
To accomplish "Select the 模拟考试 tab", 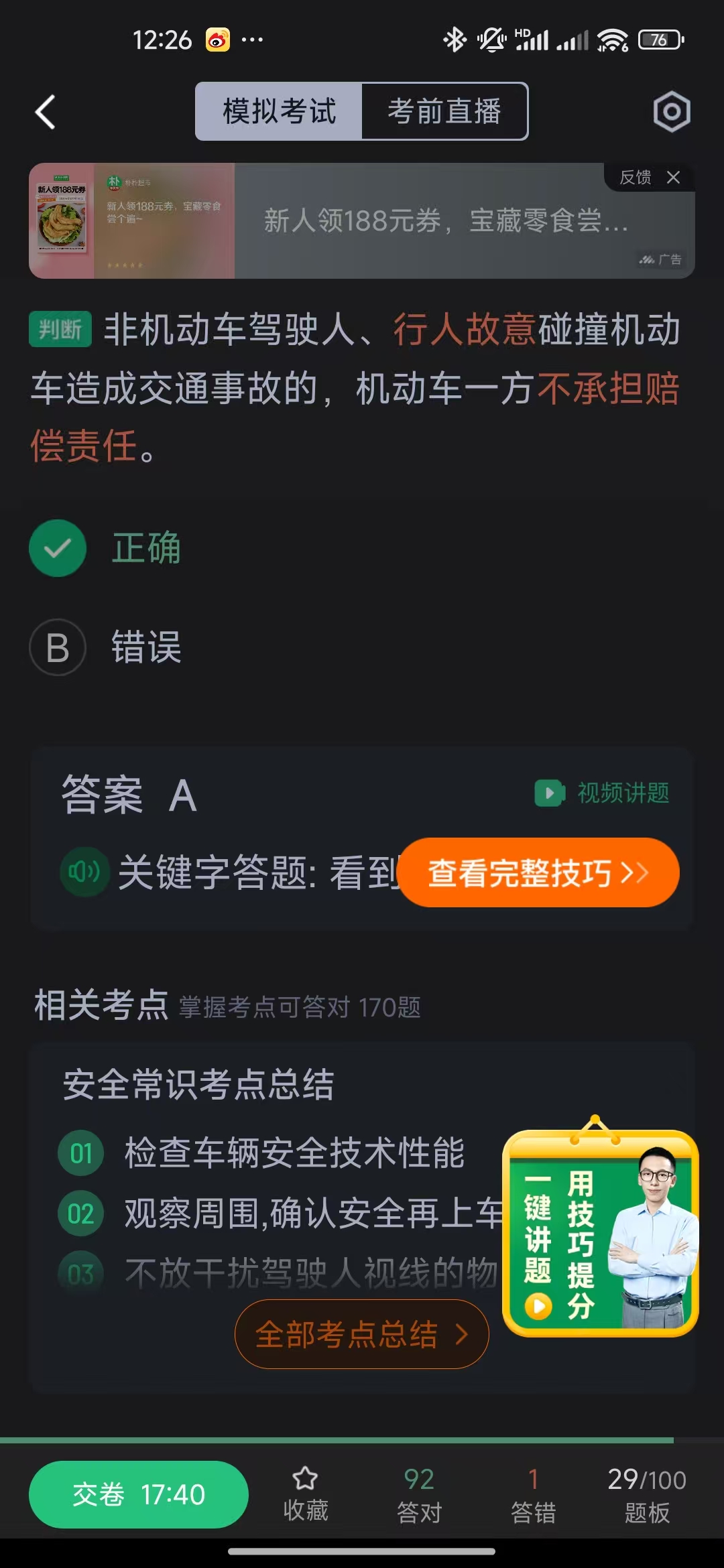I will point(280,111).
